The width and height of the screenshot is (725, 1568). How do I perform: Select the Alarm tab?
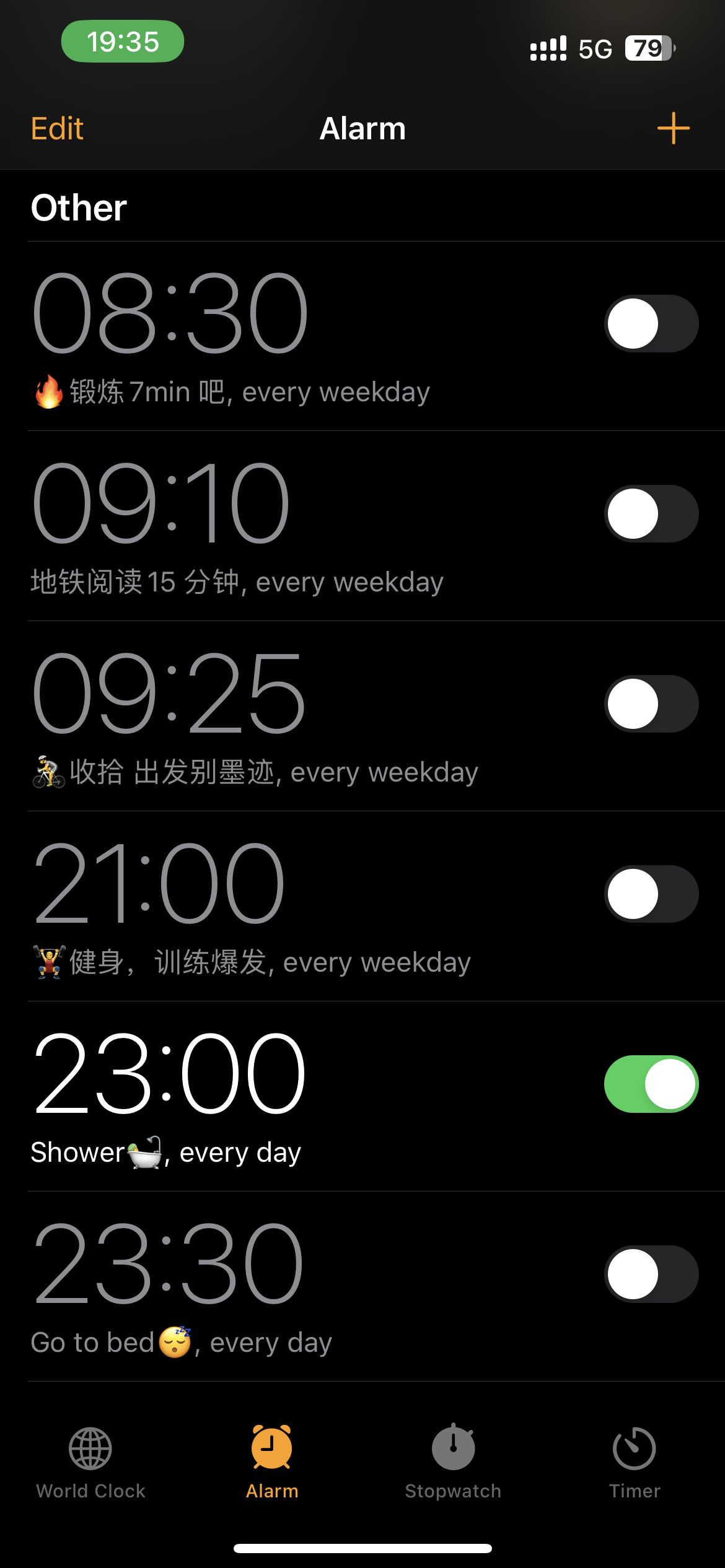(271, 1463)
